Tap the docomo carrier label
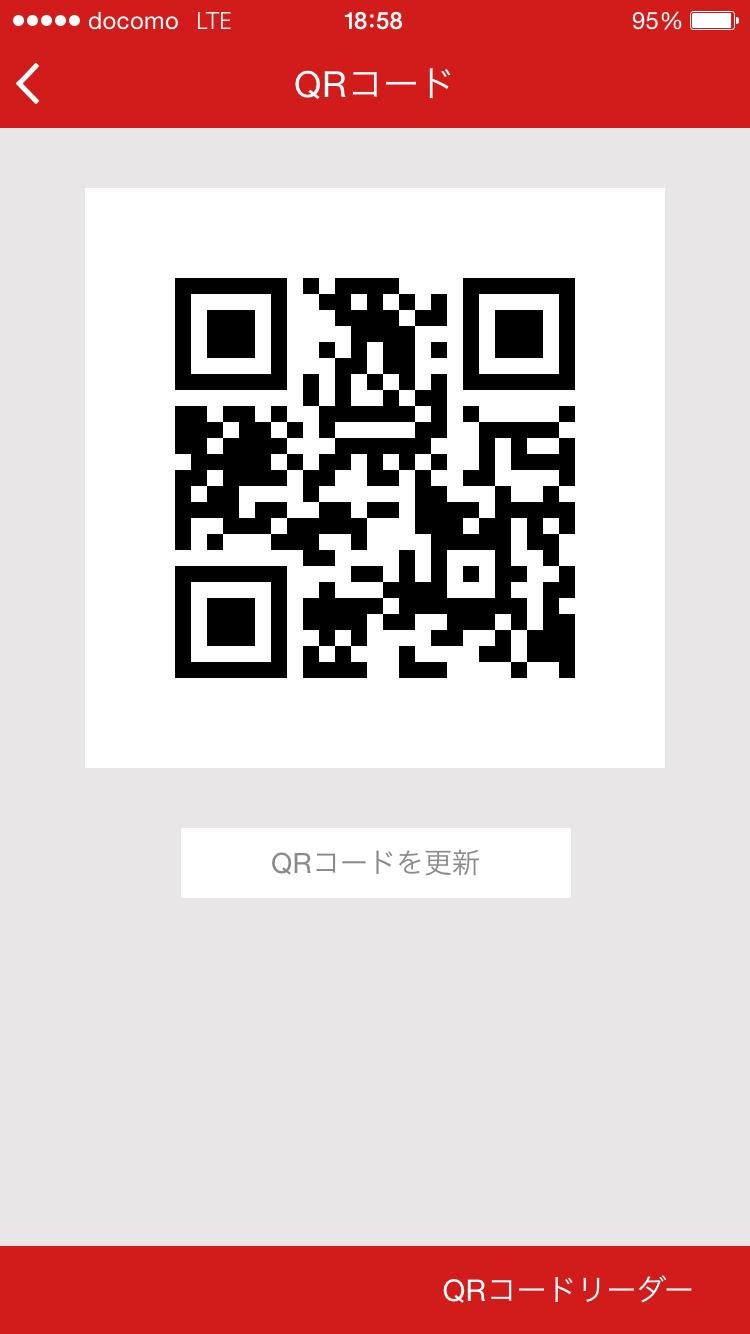 click(x=131, y=20)
